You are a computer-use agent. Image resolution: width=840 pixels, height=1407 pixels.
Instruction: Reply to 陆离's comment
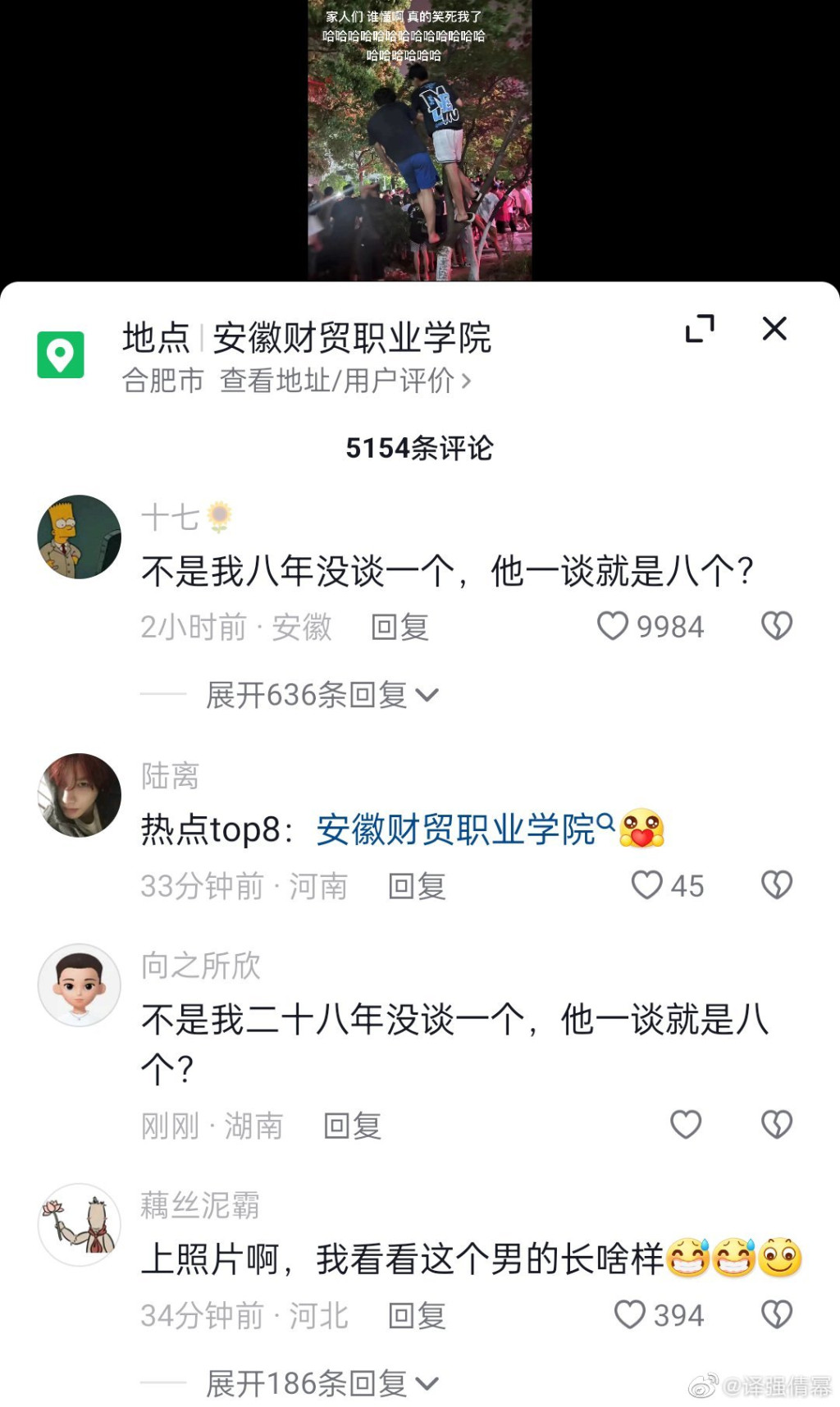(417, 887)
